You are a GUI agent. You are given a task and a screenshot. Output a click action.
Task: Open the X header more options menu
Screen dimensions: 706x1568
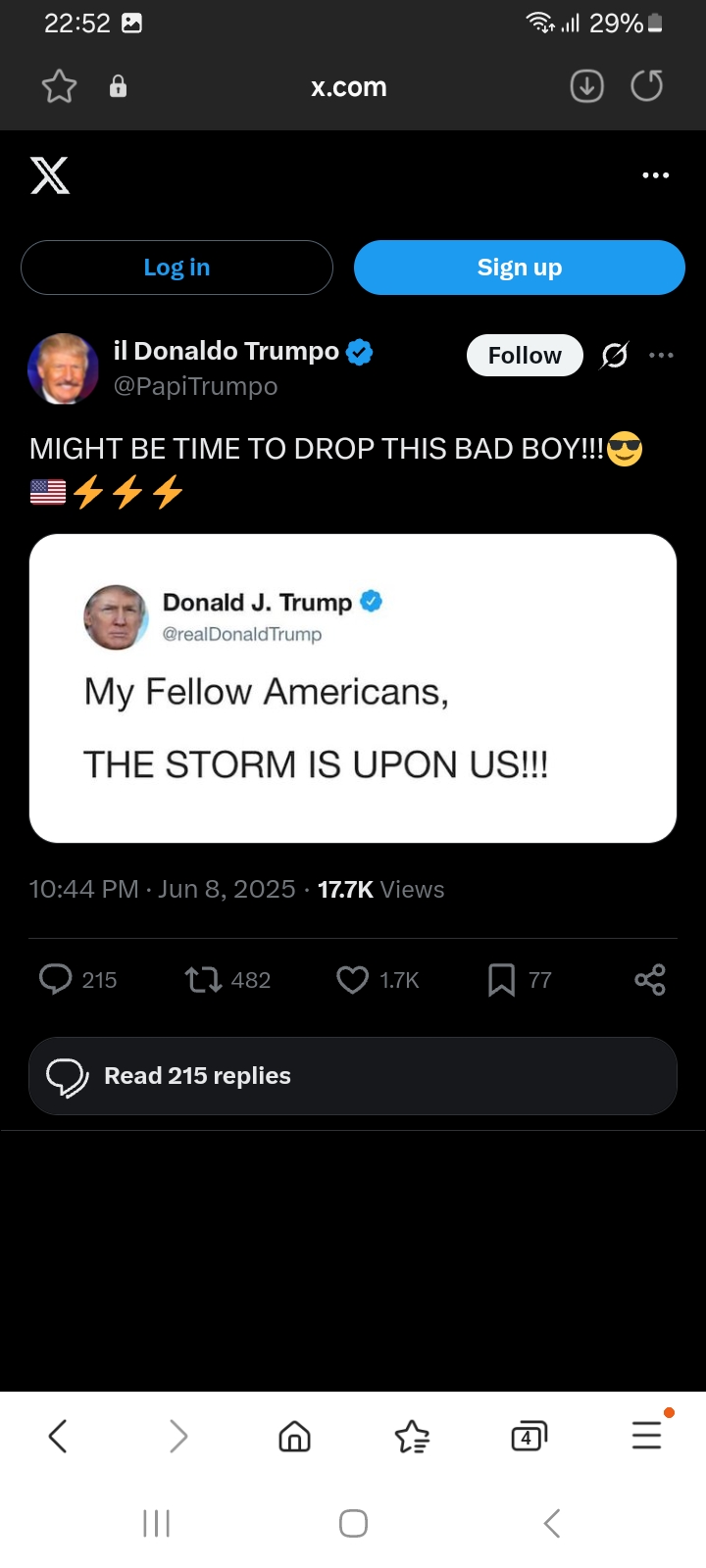coord(655,175)
